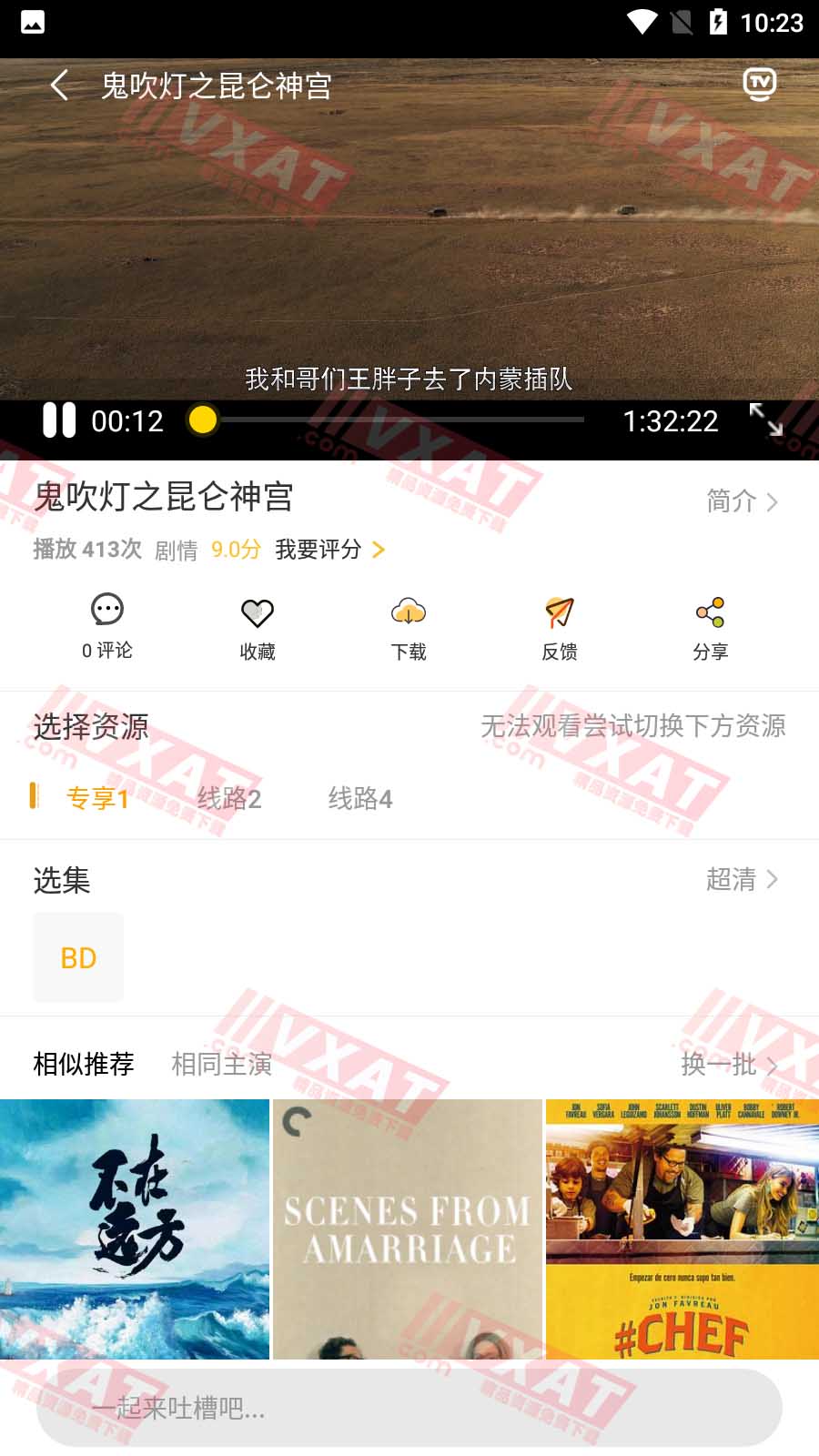This screenshot has height=1456, width=819.
Task: Switch to the 线路4 source
Action: click(360, 798)
